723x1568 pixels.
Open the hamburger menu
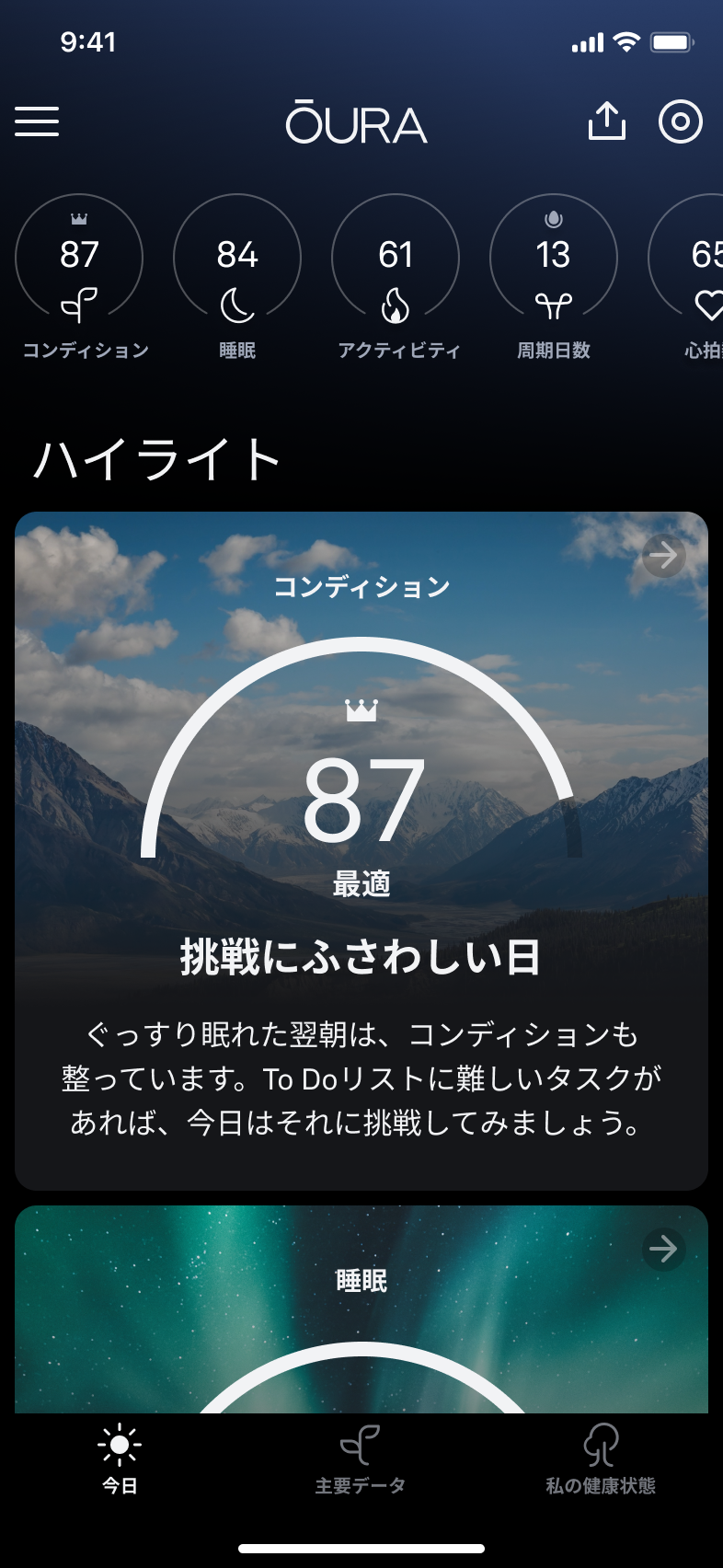(x=37, y=121)
